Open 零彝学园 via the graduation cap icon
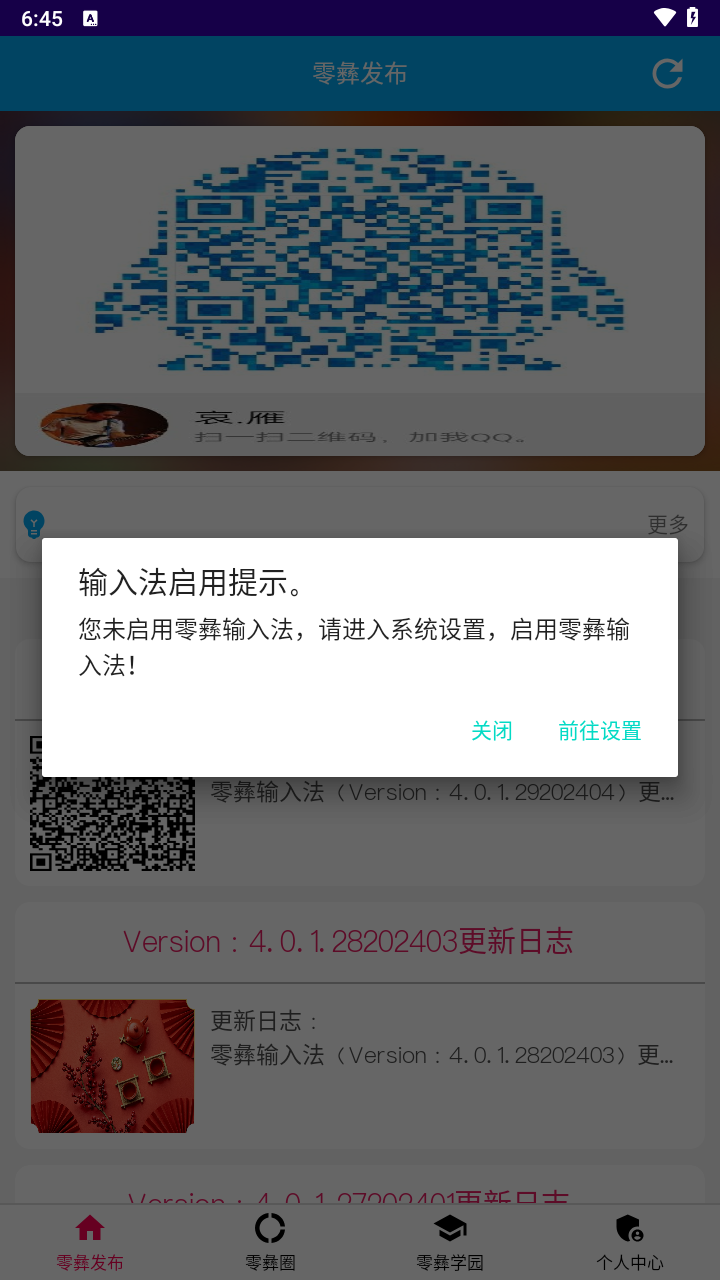Viewport: 720px width, 1280px height. (x=449, y=1228)
